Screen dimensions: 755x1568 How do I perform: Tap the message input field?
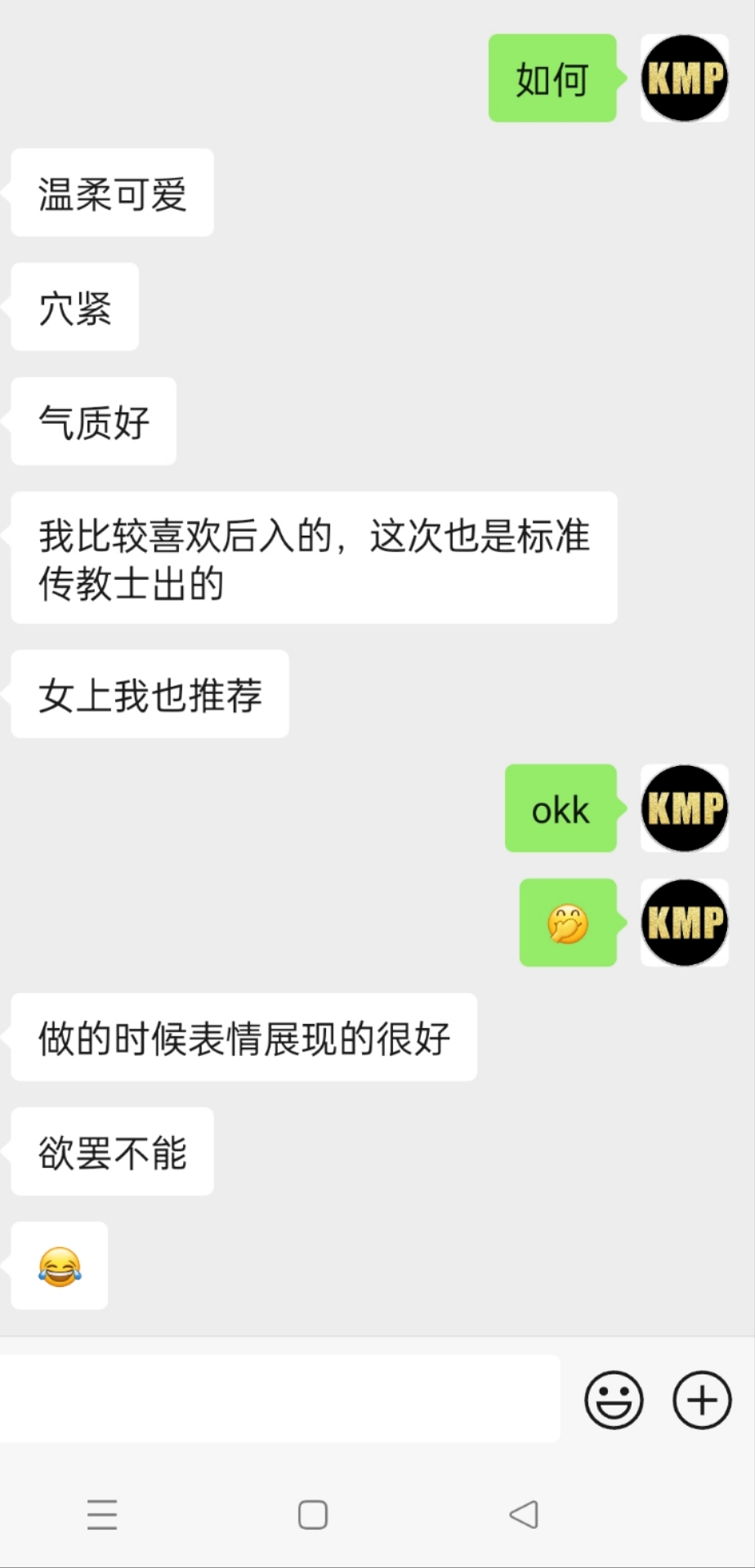[279, 1400]
